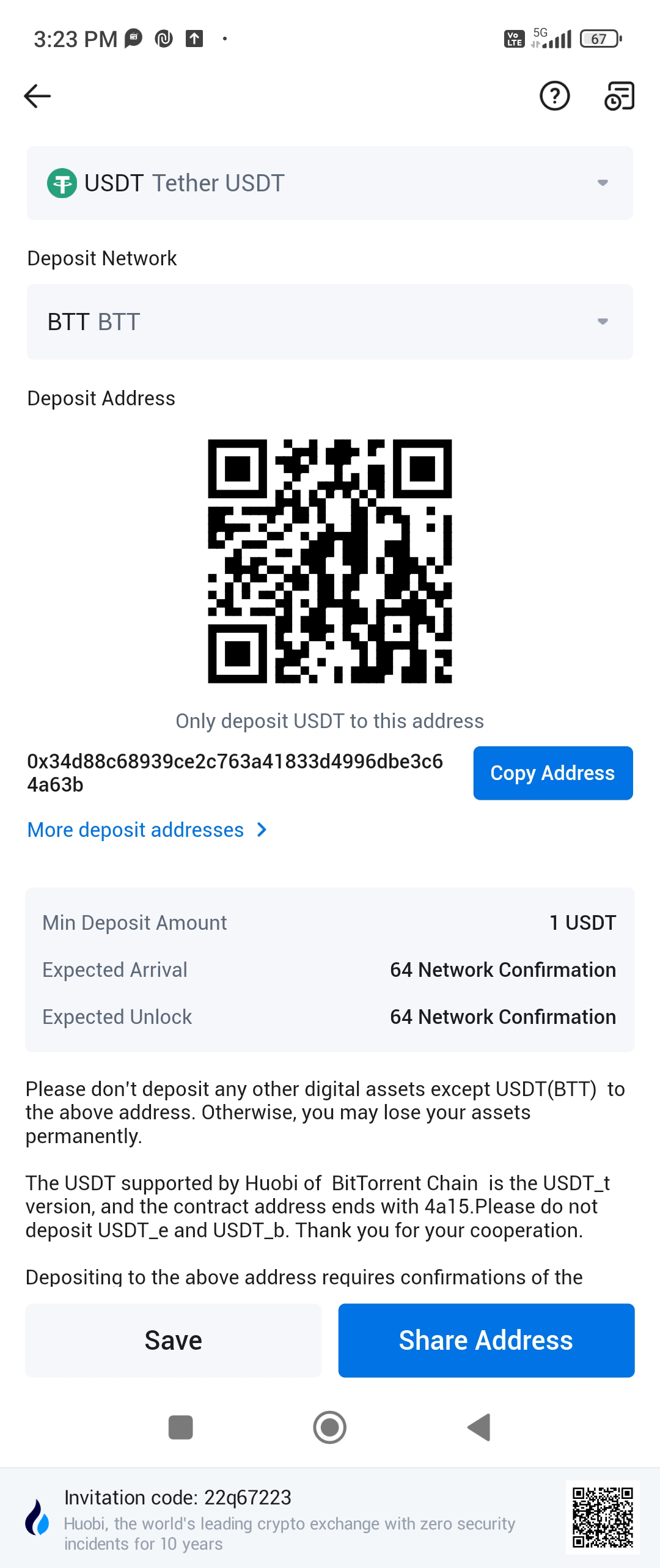
Task: Change the BTT deposit network
Action: click(x=329, y=322)
